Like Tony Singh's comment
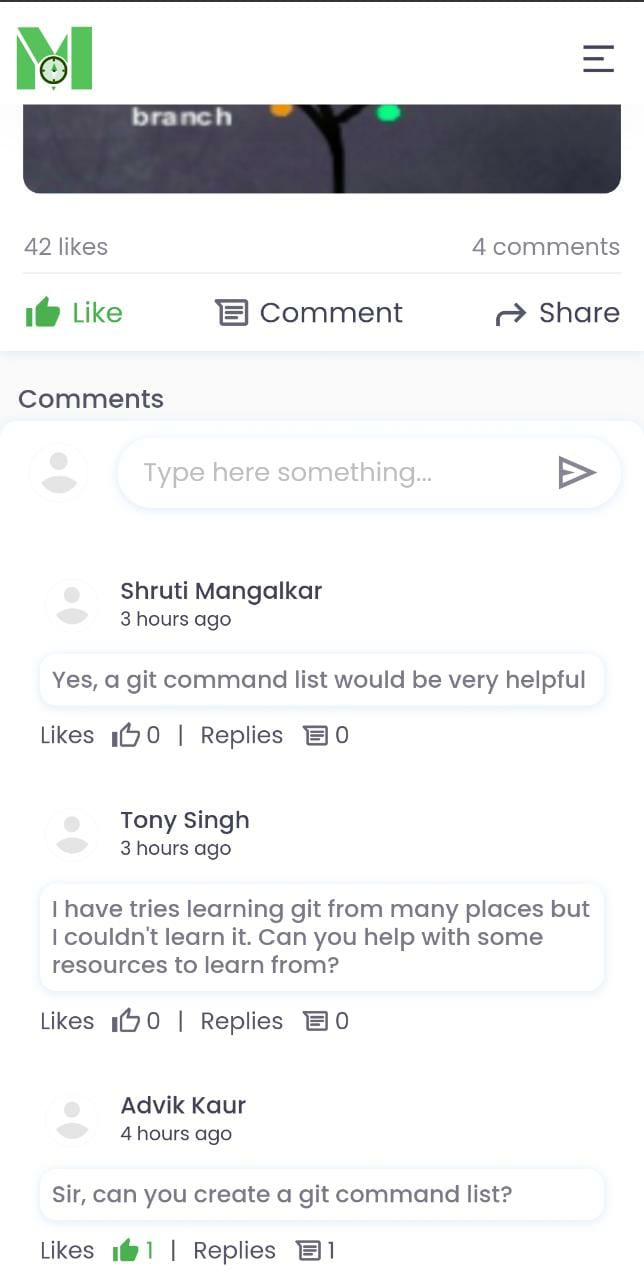 (126, 1021)
